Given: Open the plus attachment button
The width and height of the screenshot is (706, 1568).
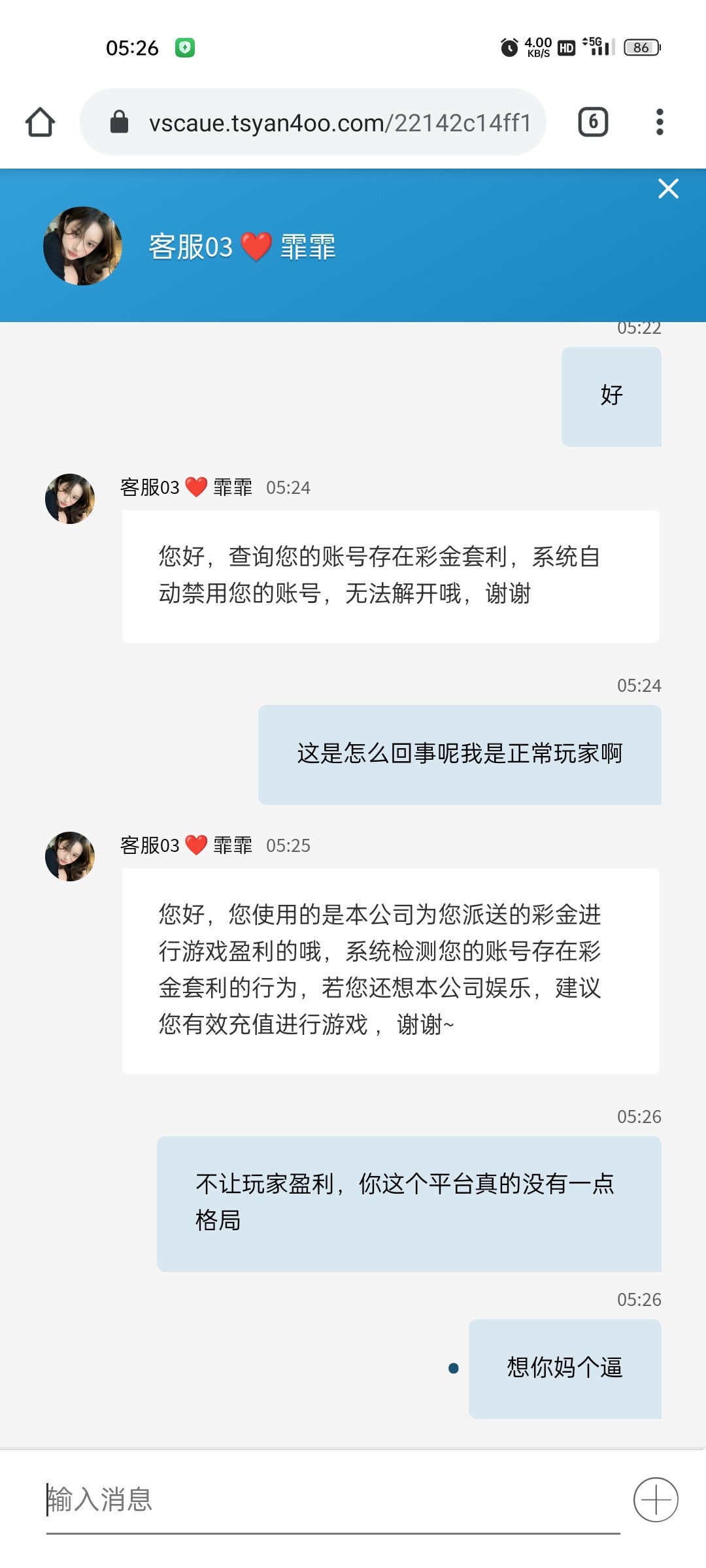Looking at the screenshot, I should coord(656,1499).
